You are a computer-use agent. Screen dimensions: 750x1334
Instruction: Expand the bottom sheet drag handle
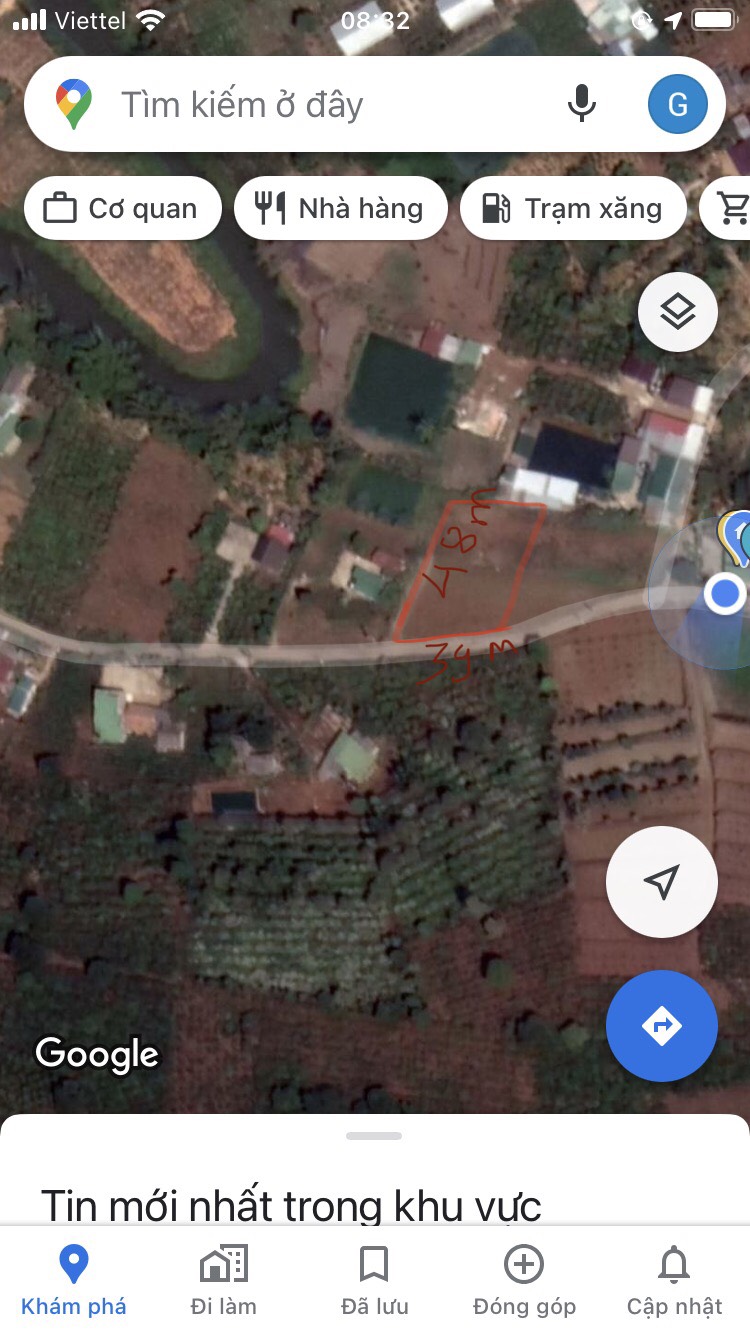point(373,1135)
